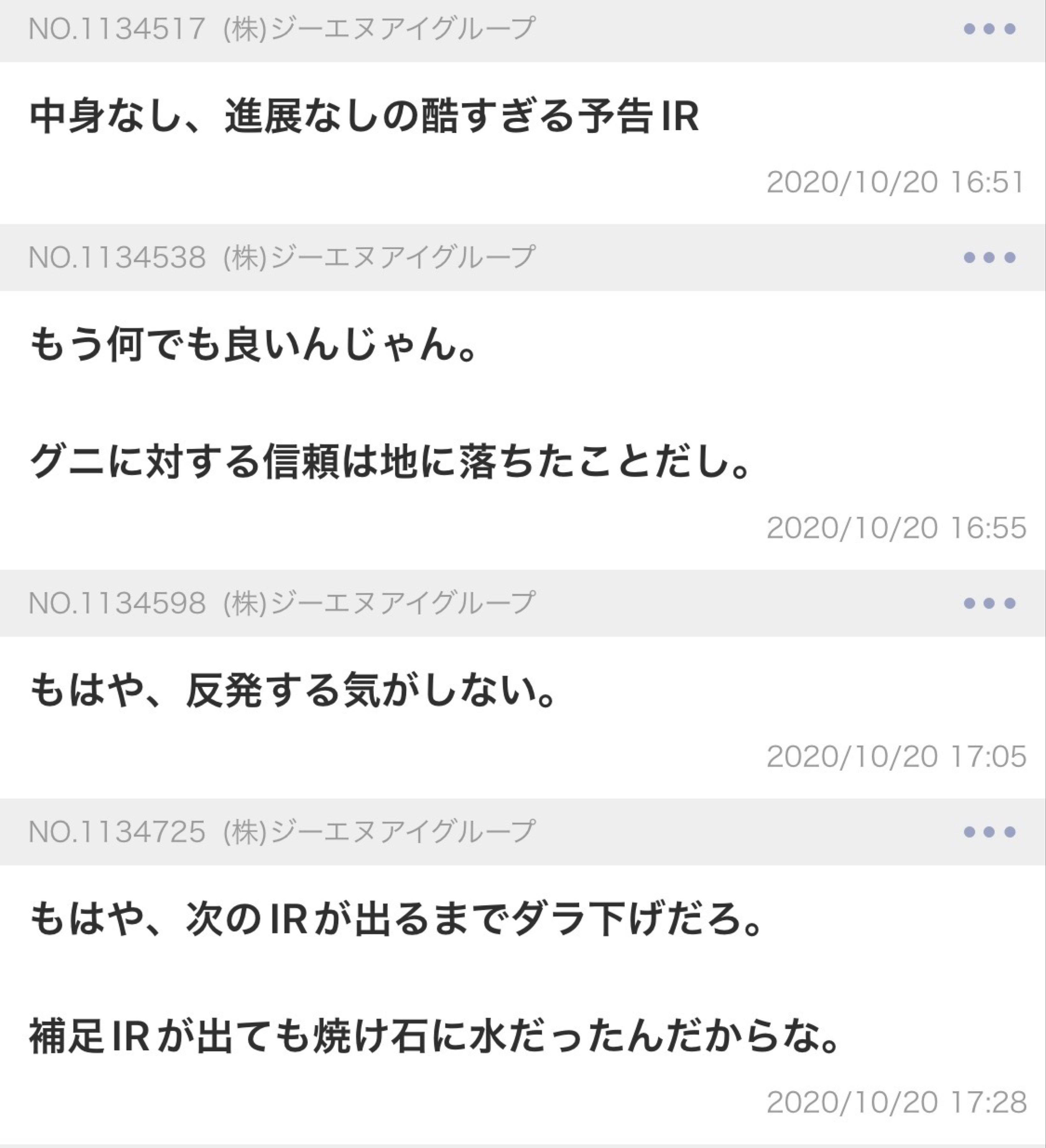
Task: Click company name on post NO.1134538
Action: click(x=379, y=259)
